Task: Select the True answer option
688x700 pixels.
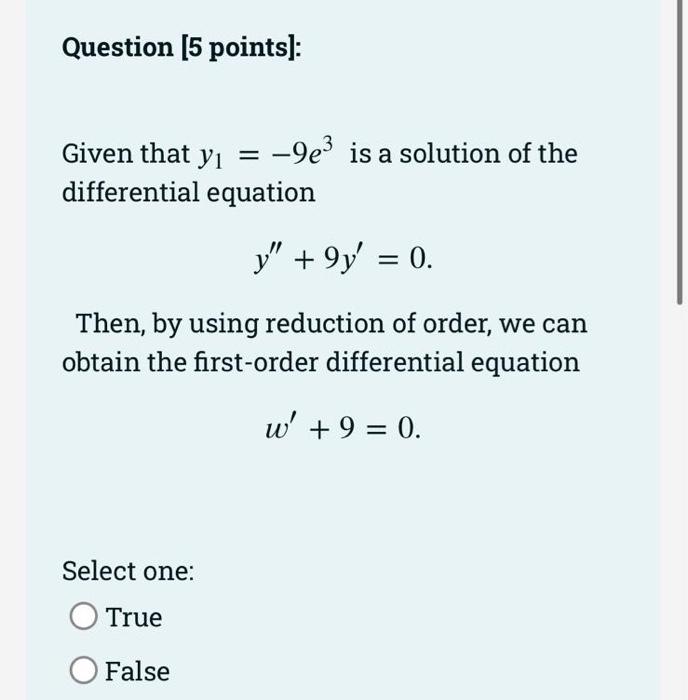Action: [84, 617]
